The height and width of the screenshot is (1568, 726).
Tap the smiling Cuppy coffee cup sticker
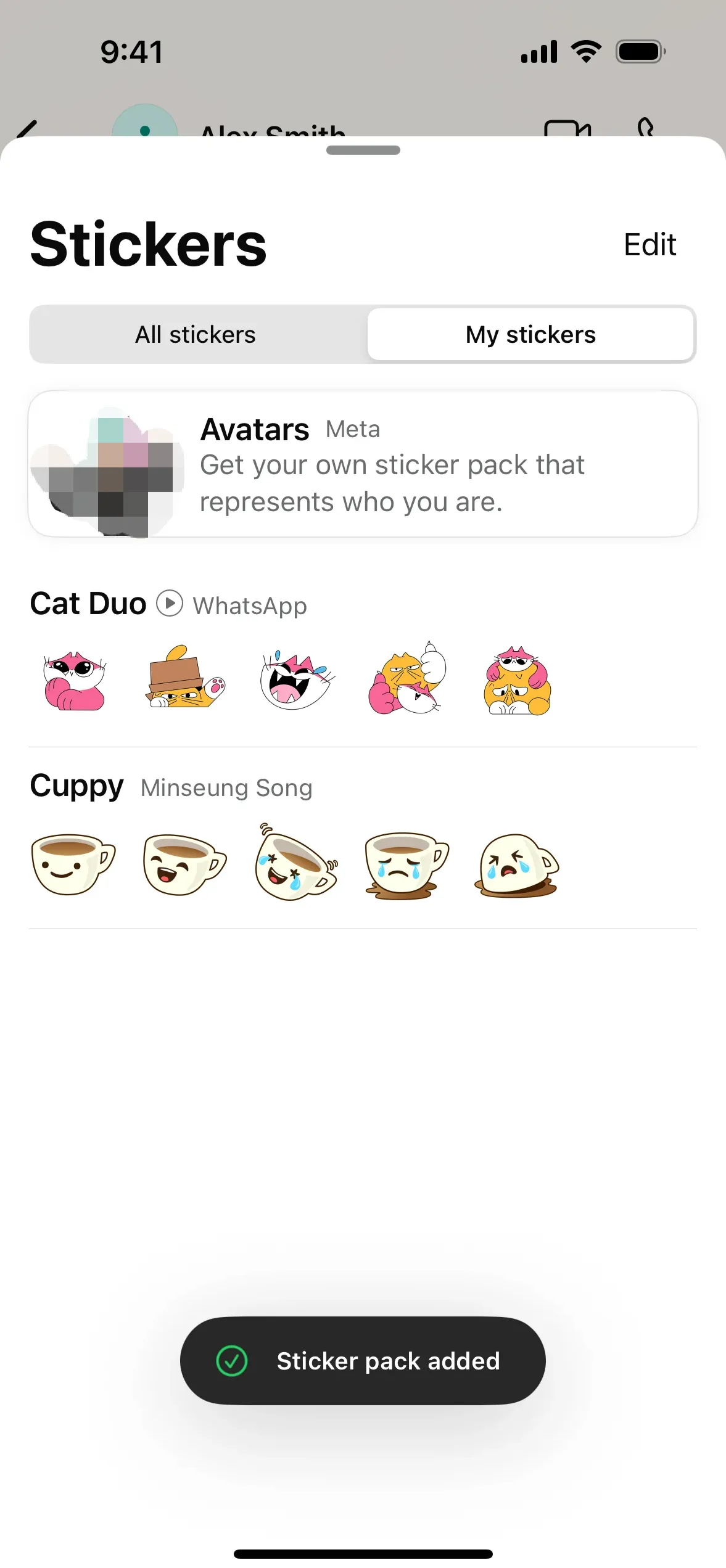[73, 863]
